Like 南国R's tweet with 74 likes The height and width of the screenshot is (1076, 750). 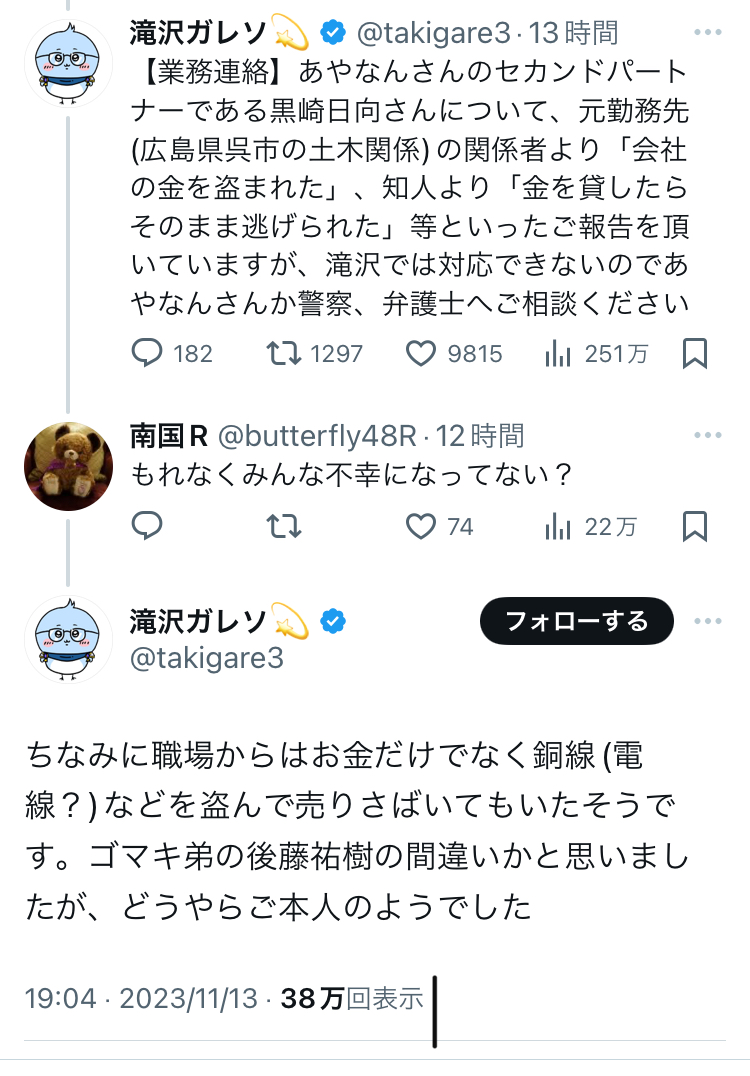[423, 526]
